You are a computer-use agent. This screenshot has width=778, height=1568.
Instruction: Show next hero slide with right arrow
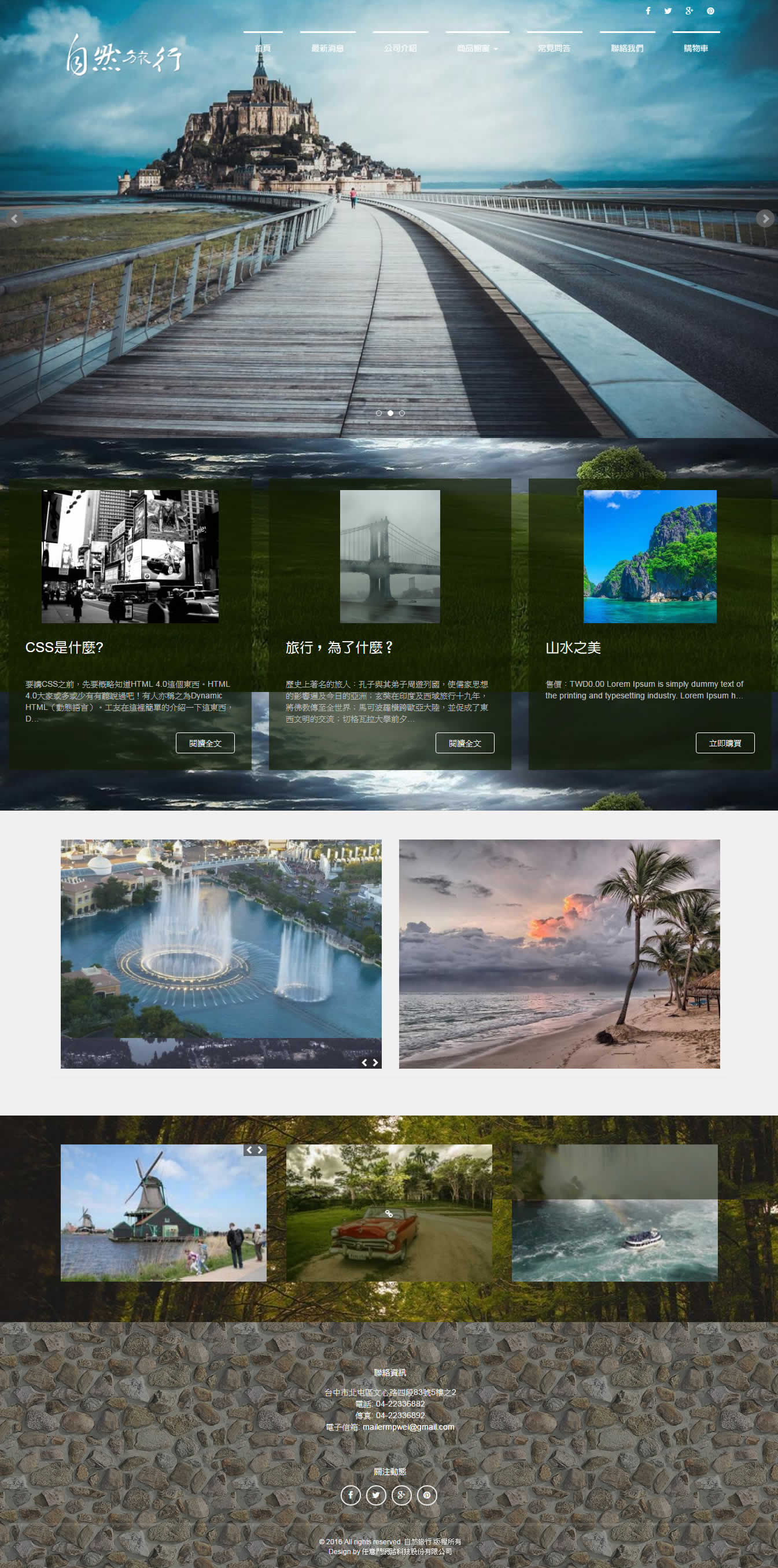tap(765, 219)
